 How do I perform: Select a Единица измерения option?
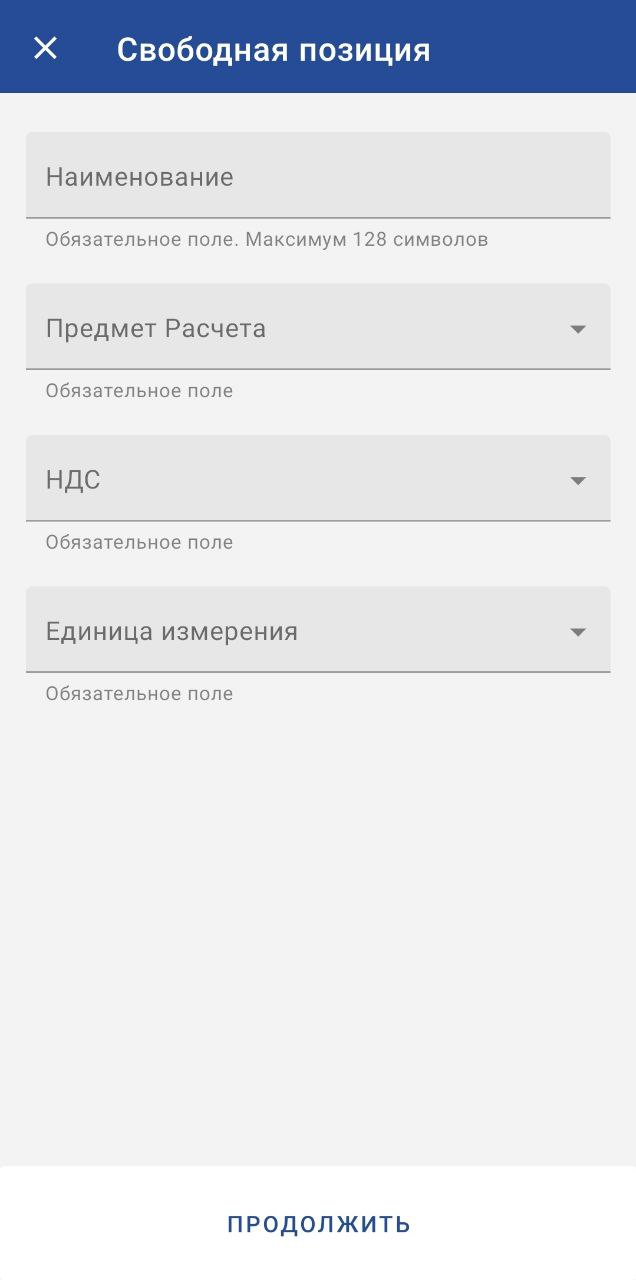(318, 630)
